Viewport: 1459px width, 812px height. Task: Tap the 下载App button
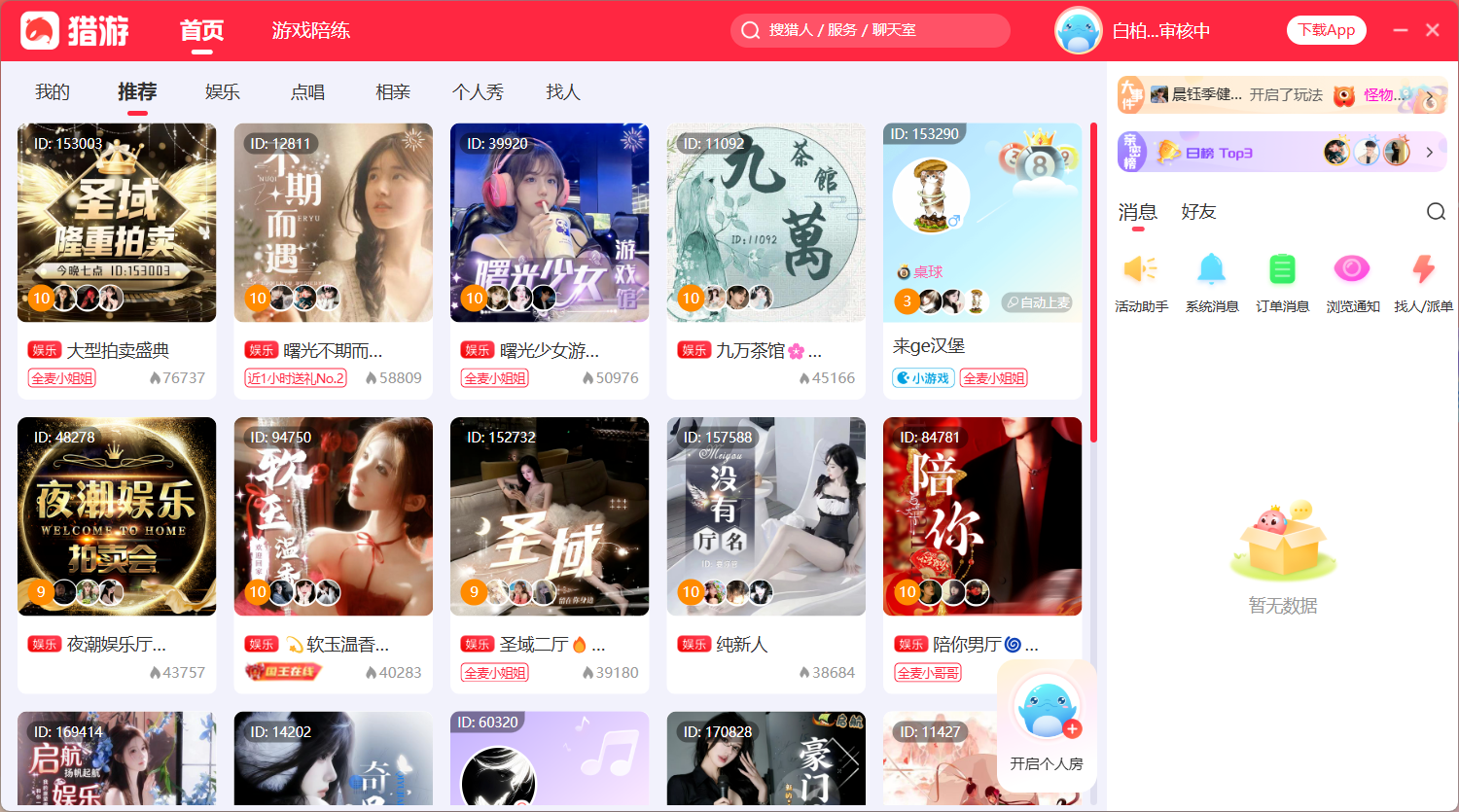click(1326, 30)
